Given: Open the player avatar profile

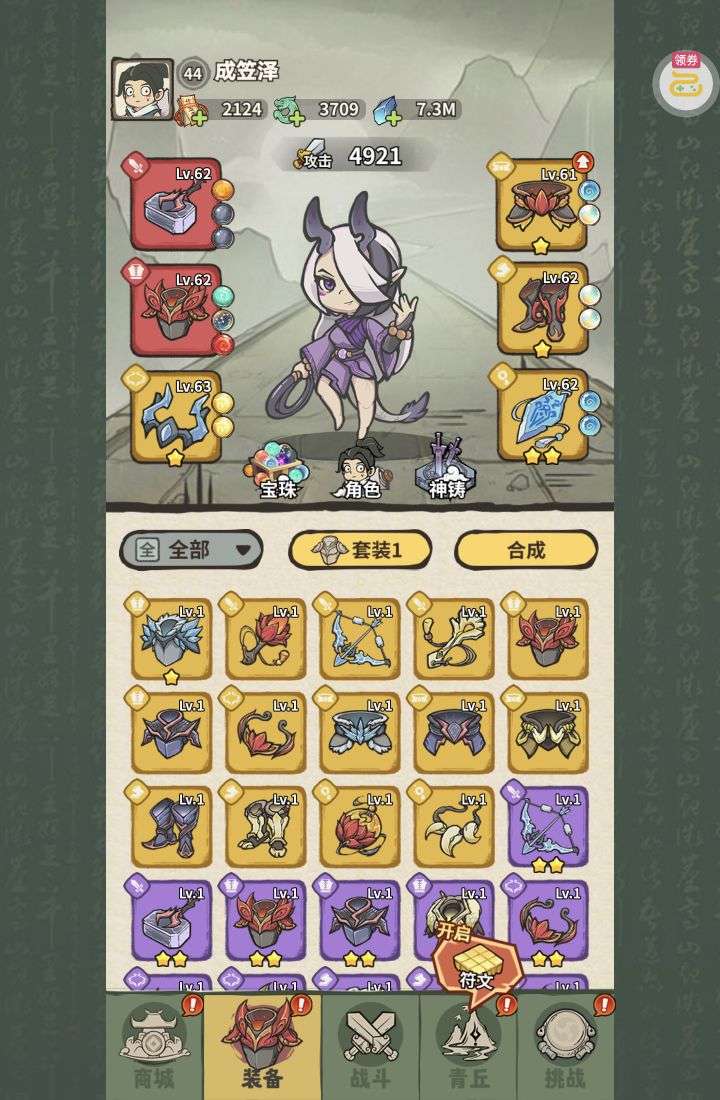Looking at the screenshot, I should click(x=141, y=89).
